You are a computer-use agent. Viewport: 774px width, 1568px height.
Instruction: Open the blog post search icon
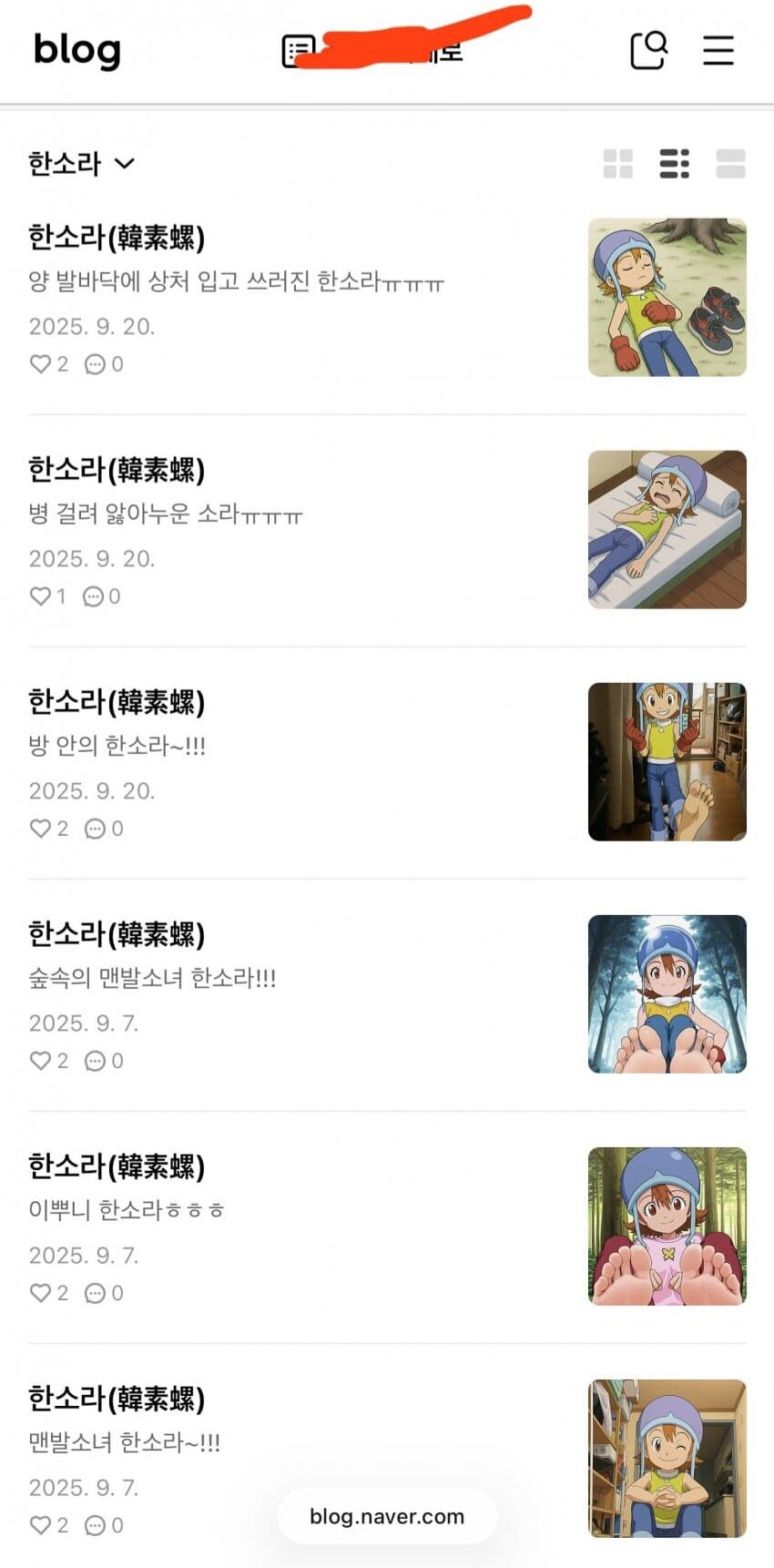click(x=648, y=50)
